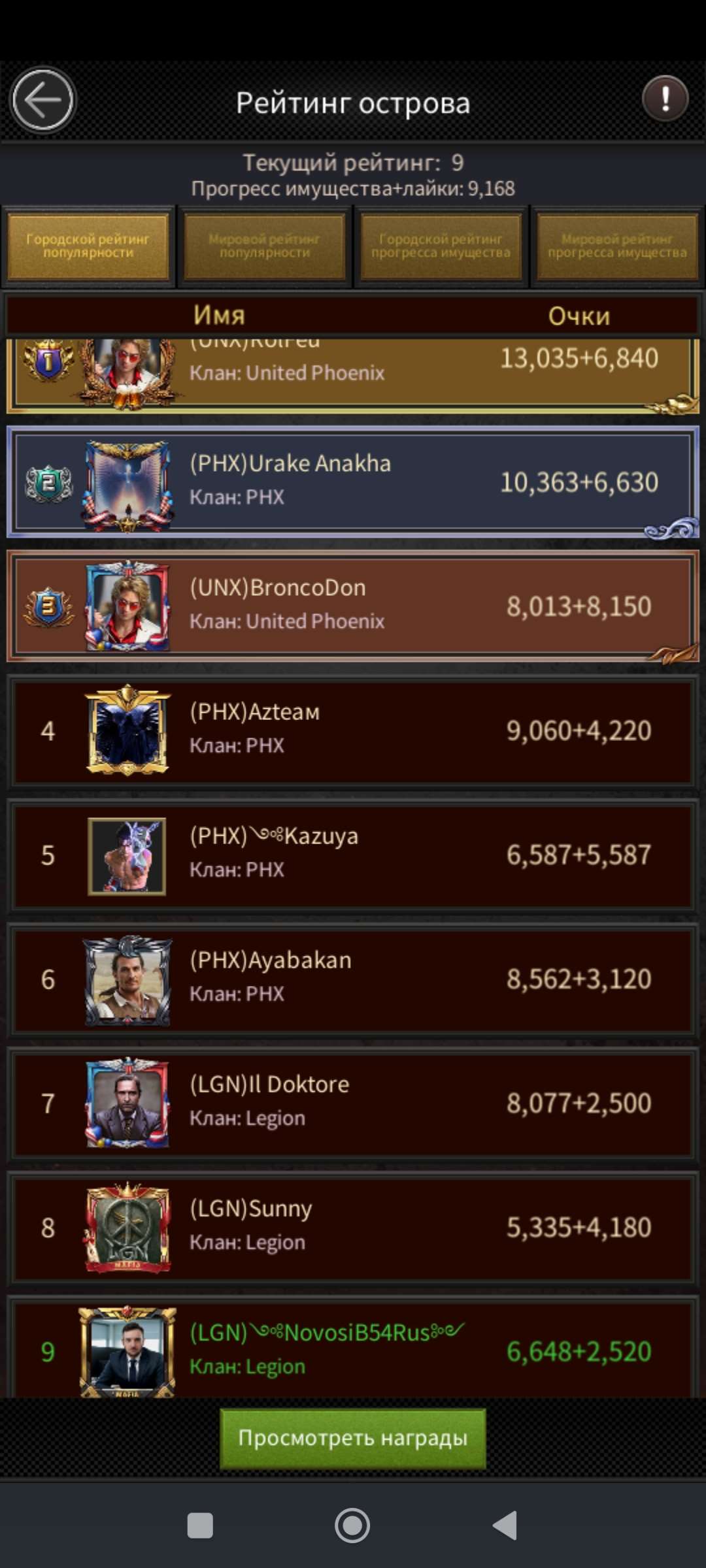Tap the system home button
Screen dimensions: 706x1568
[x=352, y=1526]
